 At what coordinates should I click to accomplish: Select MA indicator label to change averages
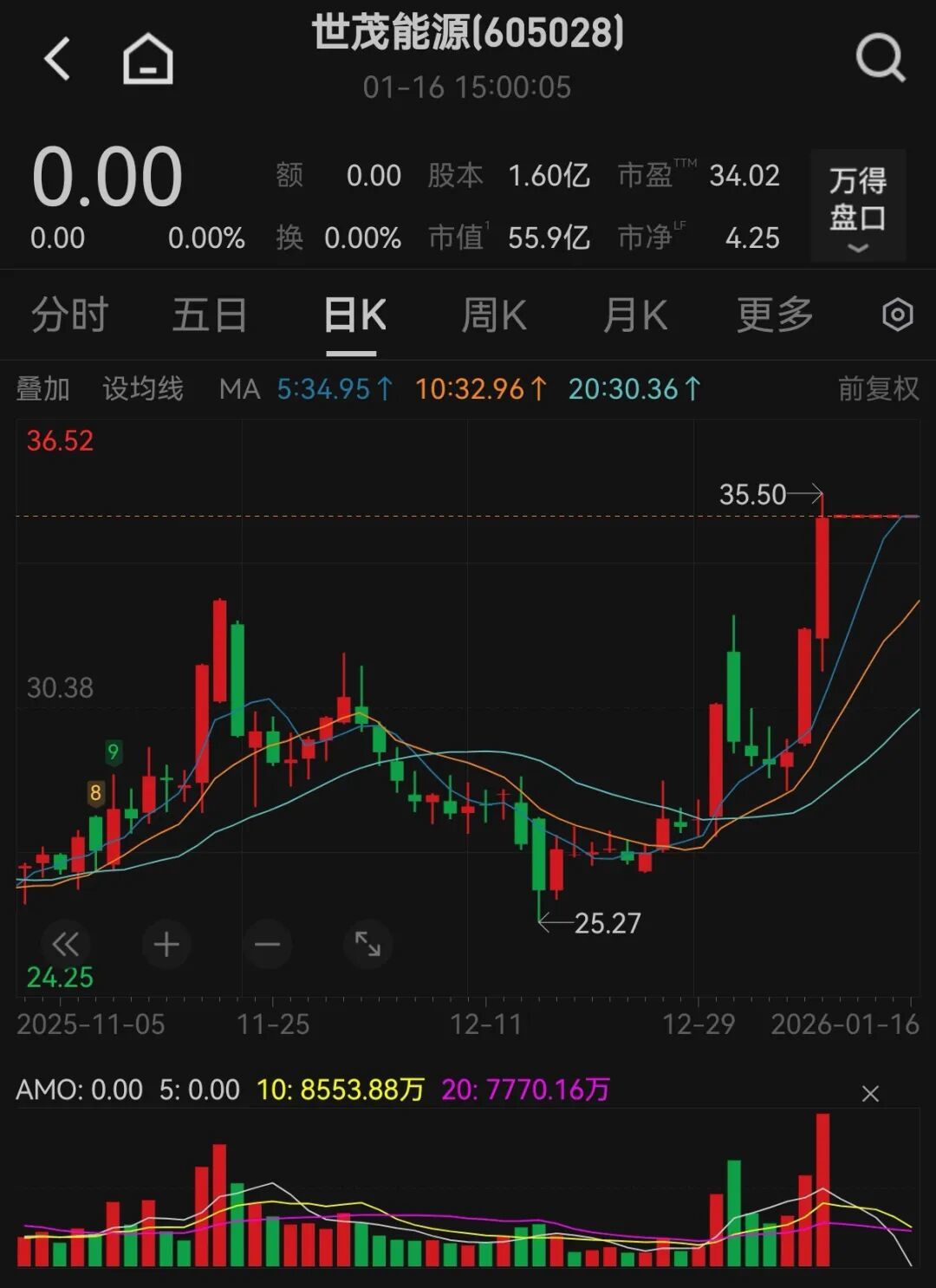[x=240, y=390]
